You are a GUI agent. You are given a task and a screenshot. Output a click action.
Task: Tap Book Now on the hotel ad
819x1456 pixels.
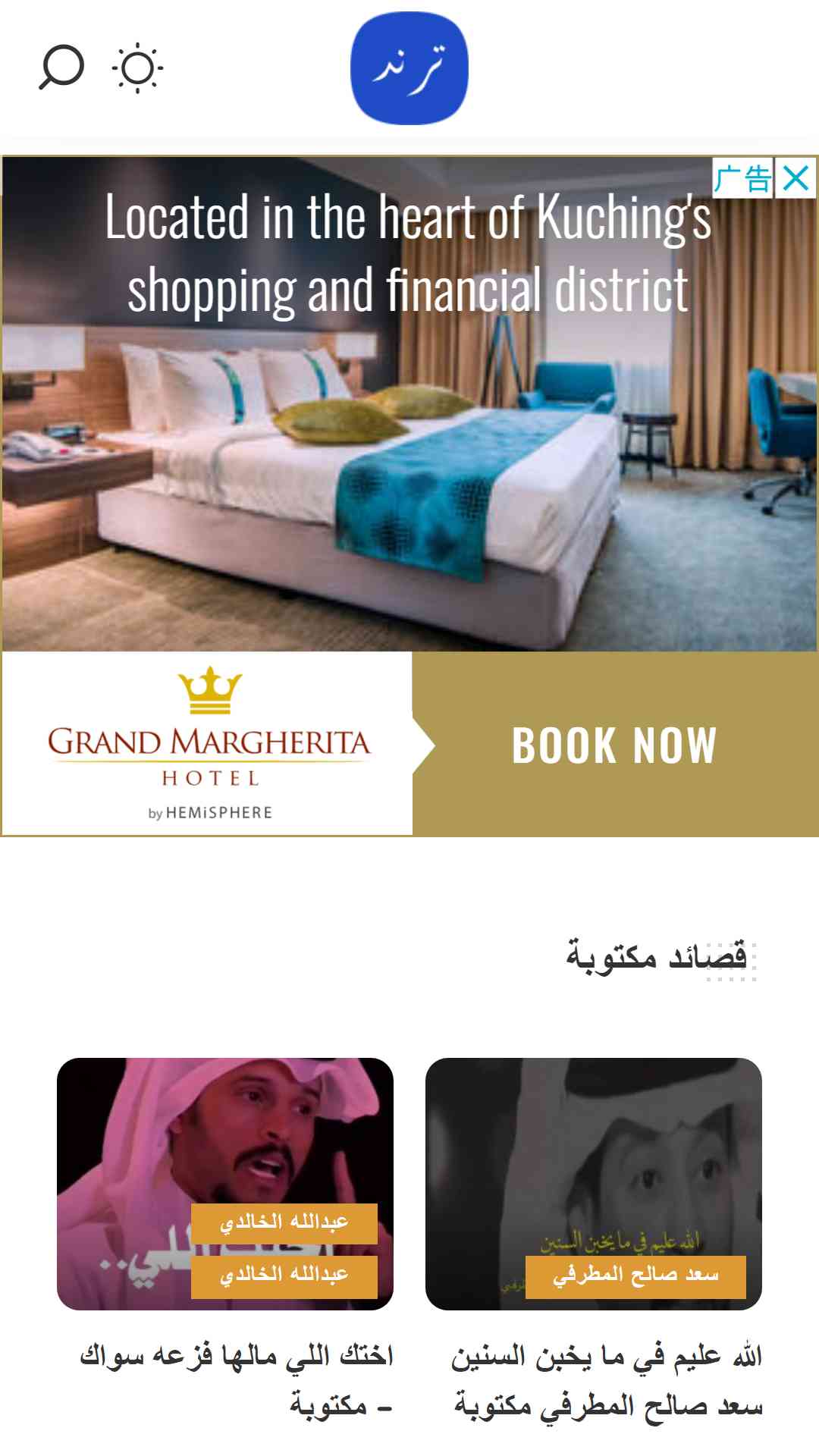pos(614,745)
